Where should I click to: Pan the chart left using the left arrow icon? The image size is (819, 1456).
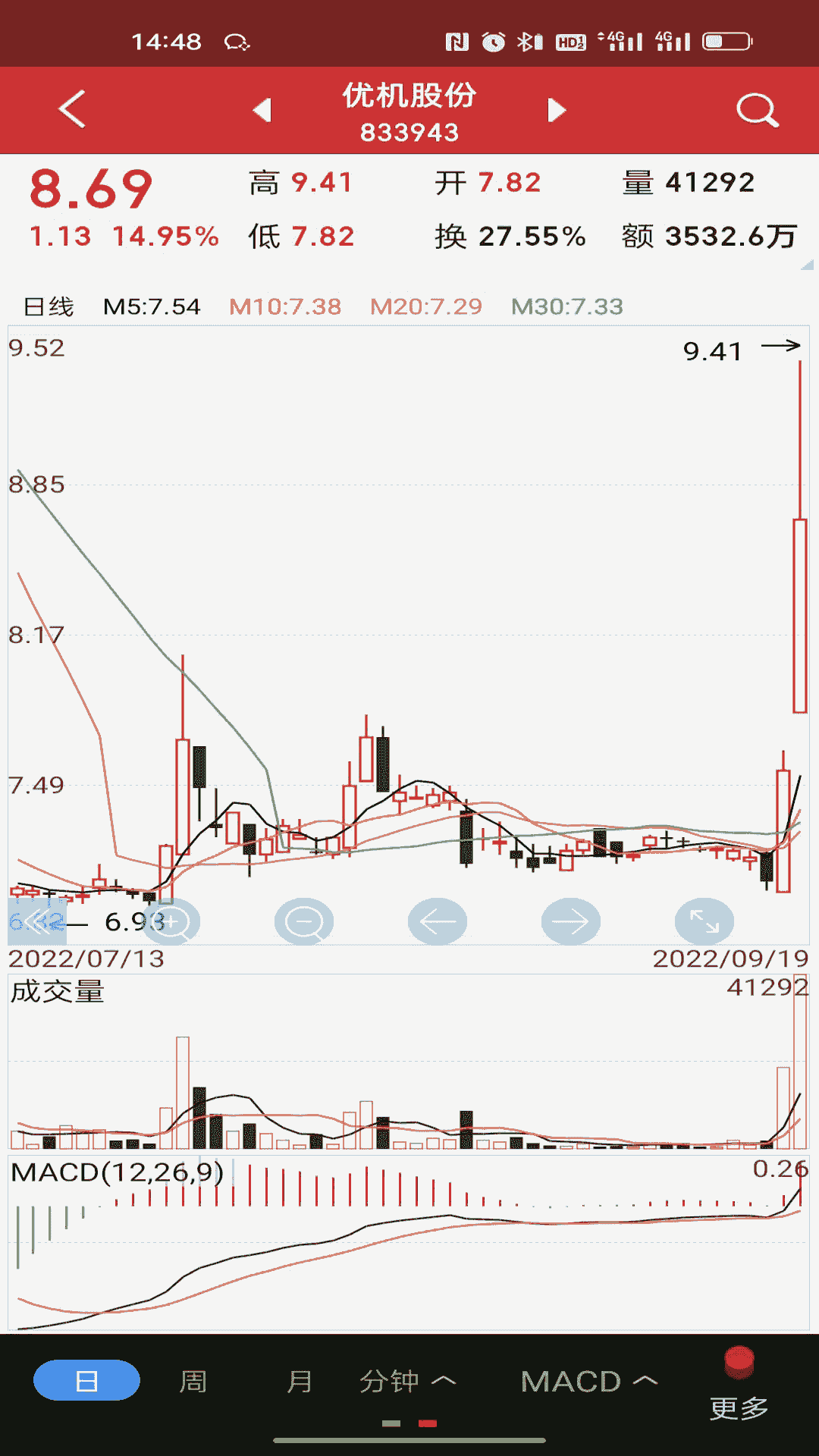pyautogui.click(x=436, y=921)
